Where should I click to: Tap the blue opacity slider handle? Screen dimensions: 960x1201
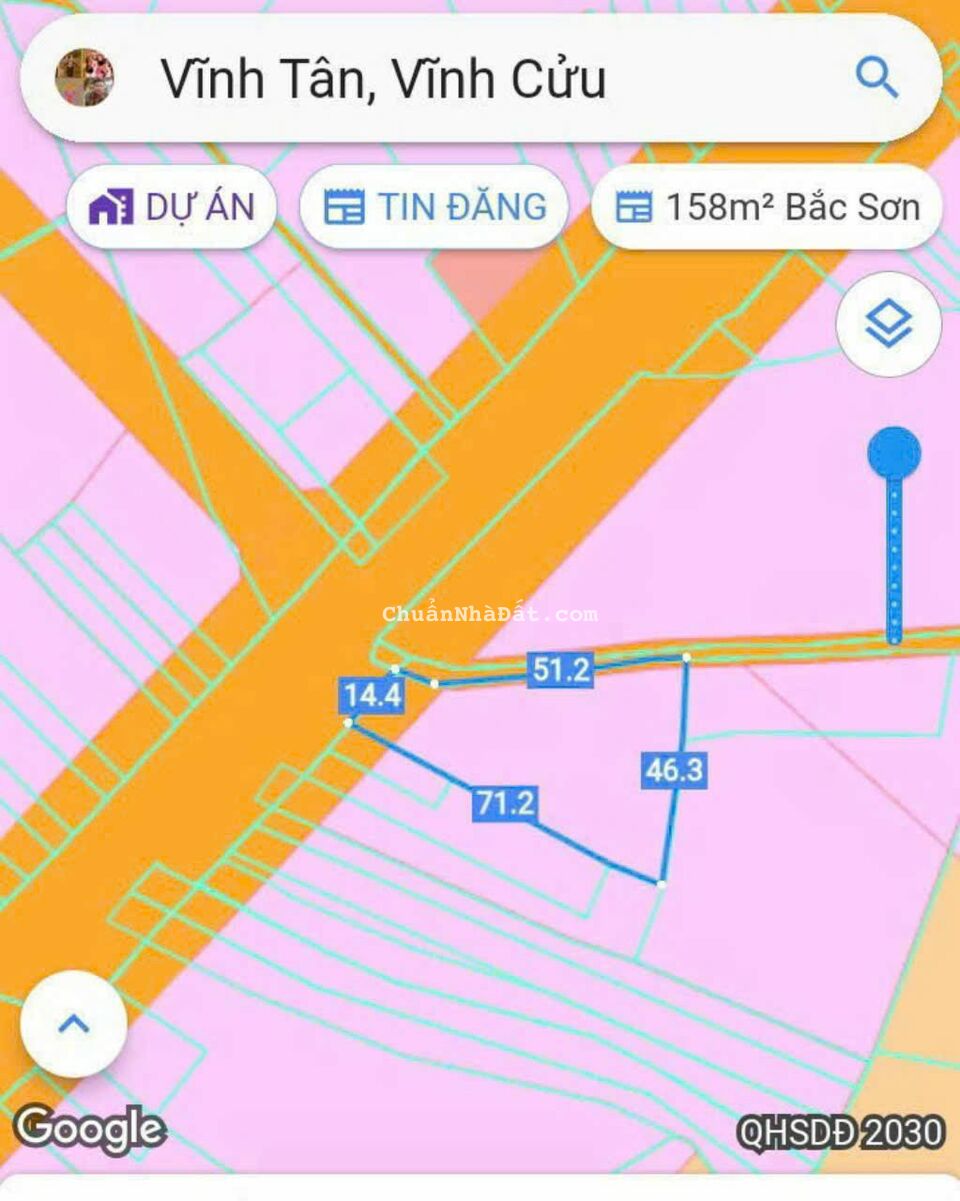[x=894, y=453]
